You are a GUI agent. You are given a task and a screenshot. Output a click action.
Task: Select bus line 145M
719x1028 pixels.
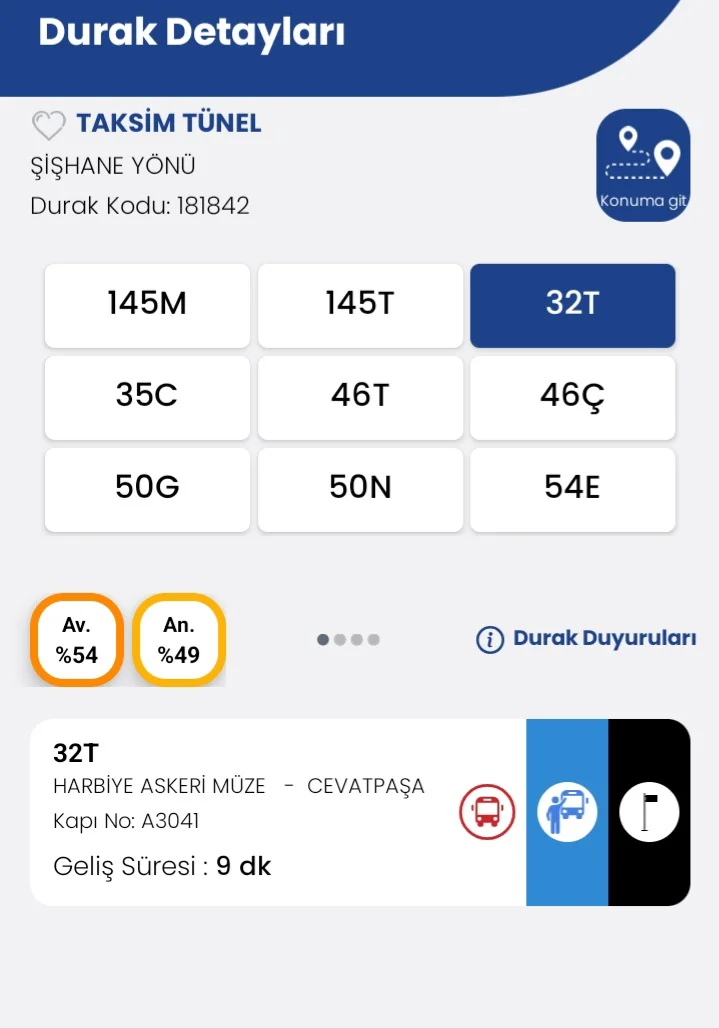(x=147, y=305)
